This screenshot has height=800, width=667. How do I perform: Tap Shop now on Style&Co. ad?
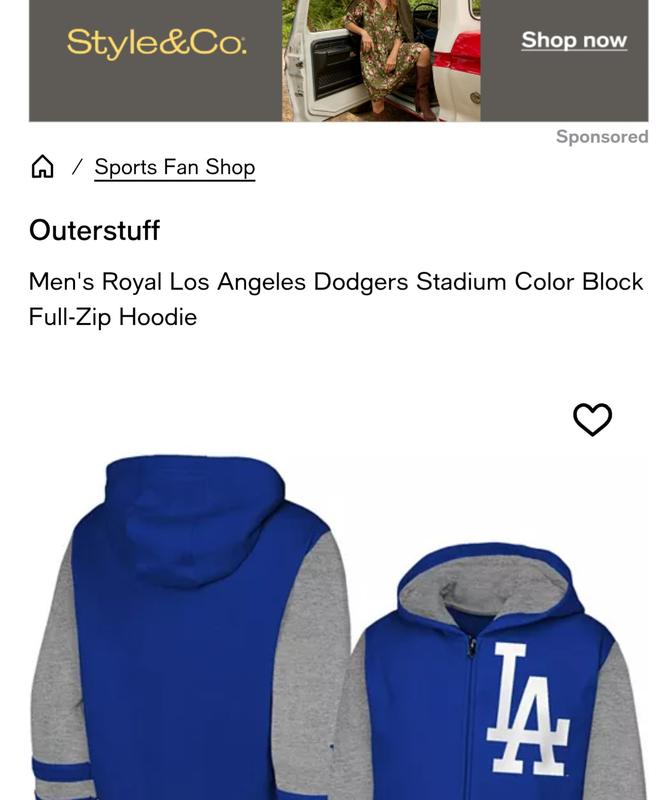pos(573,41)
